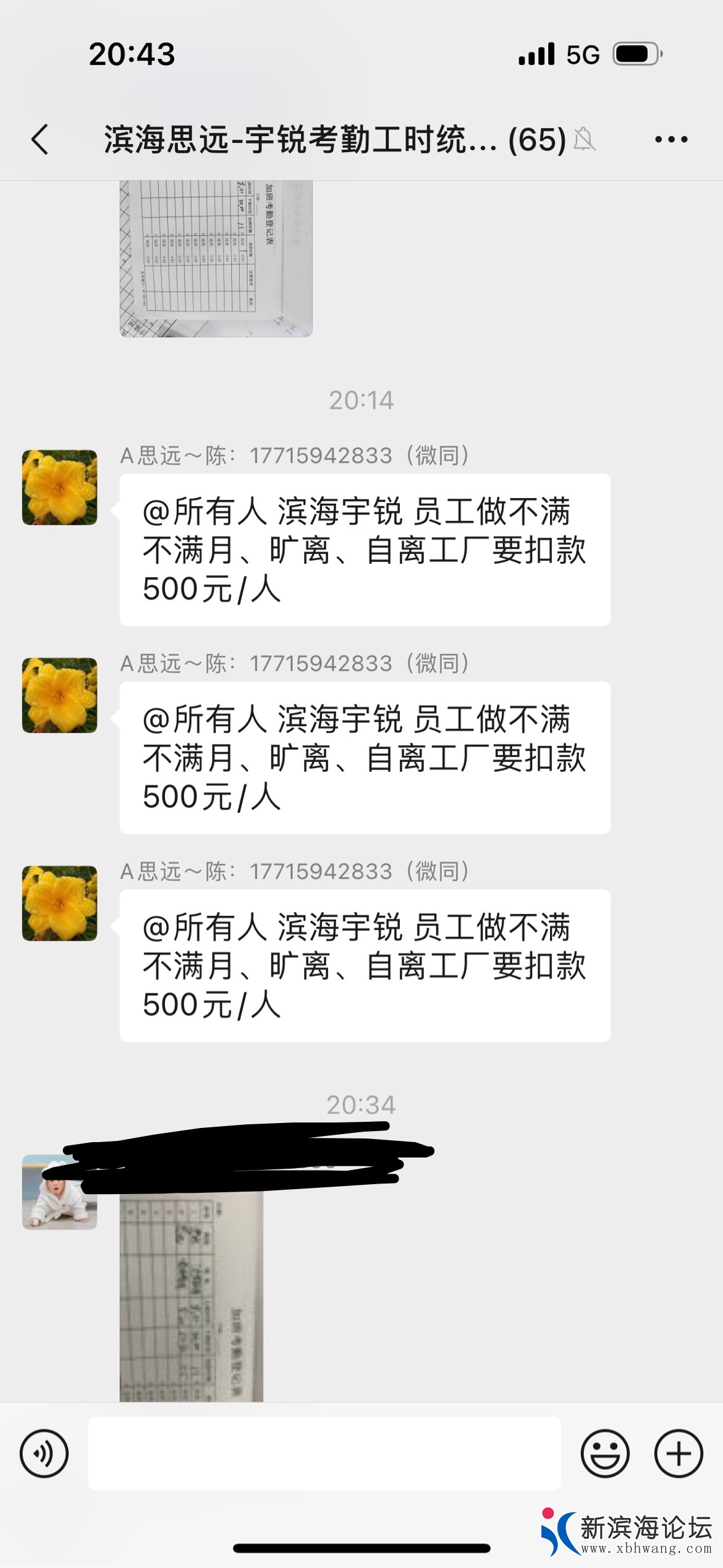723x1568 pixels.
Task: Open the attendance sheet image at top
Action: pyautogui.click(x=216, y=258)
